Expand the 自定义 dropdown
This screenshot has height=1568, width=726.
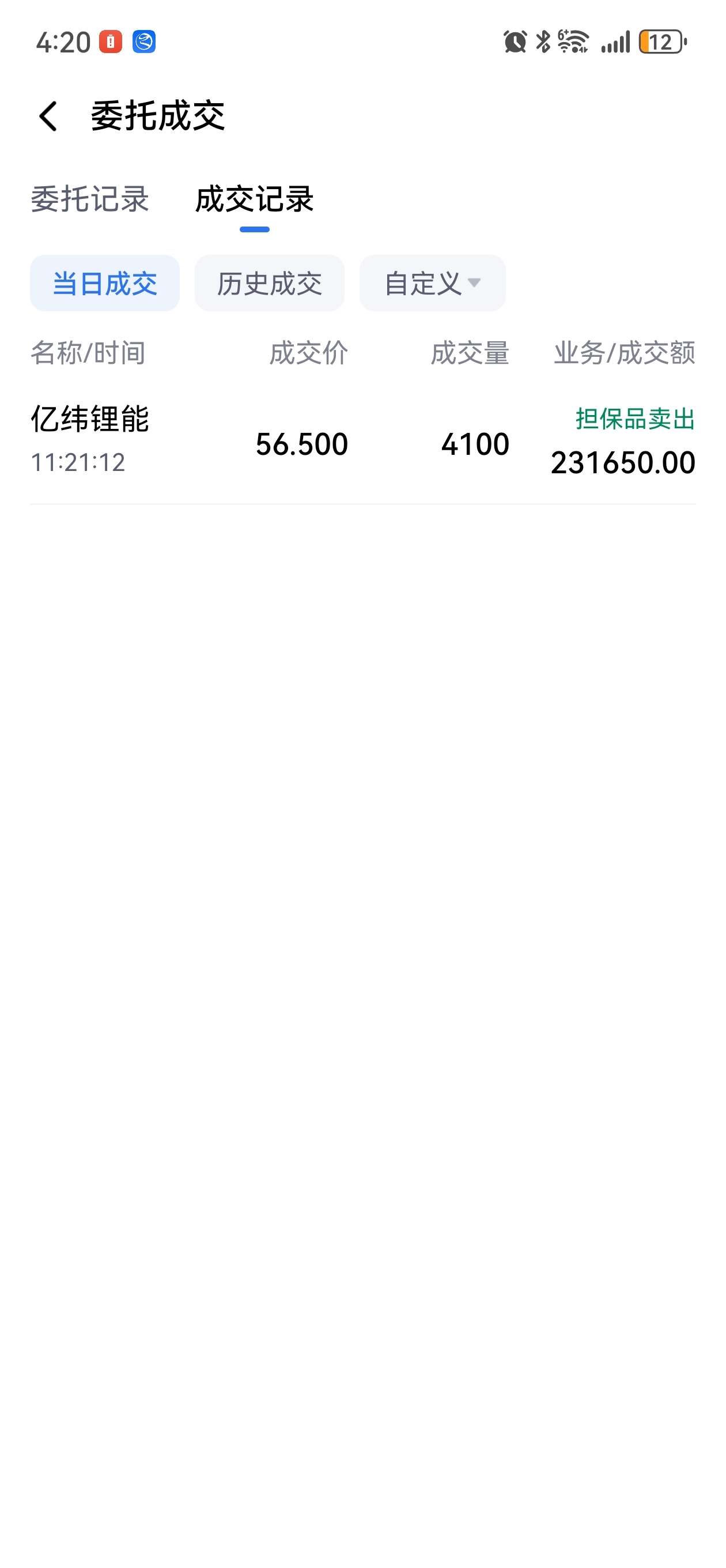click(433, 283)
